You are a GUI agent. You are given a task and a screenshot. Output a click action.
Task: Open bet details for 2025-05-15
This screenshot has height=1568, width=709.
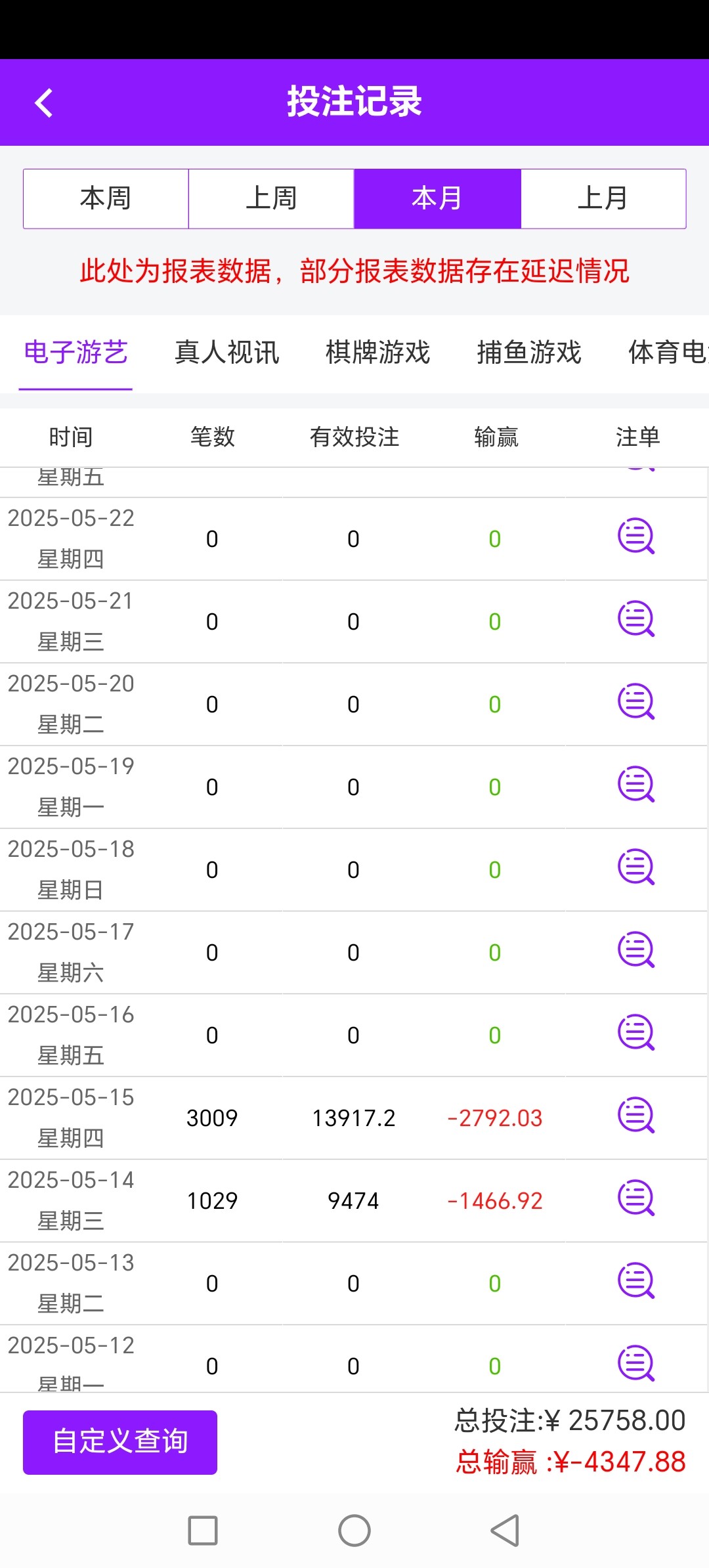[x=636, y=1116]
